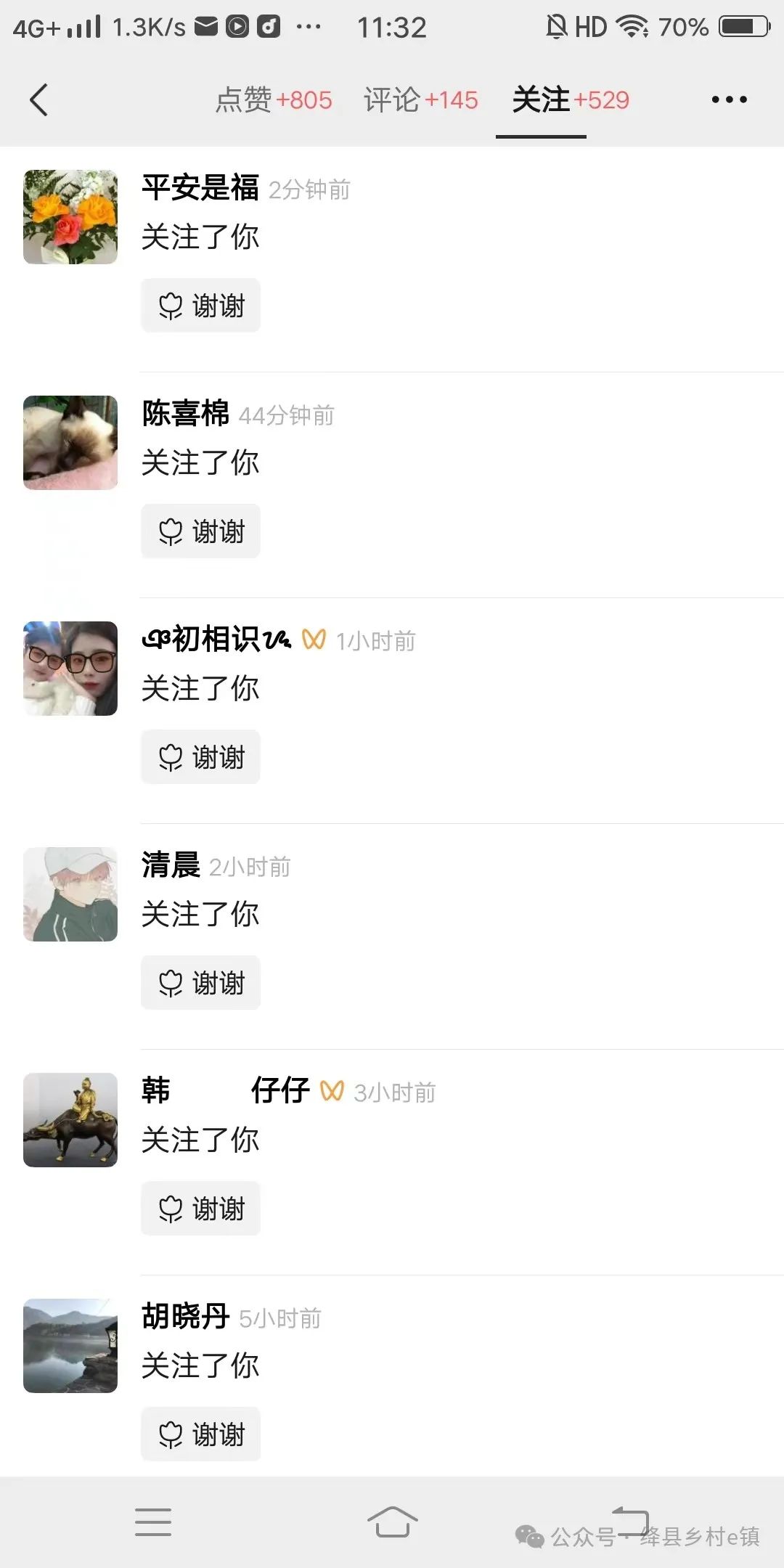Switch to the 评论 tab
This screenshot has width=784, height=1568.
(x=420, y=100)
